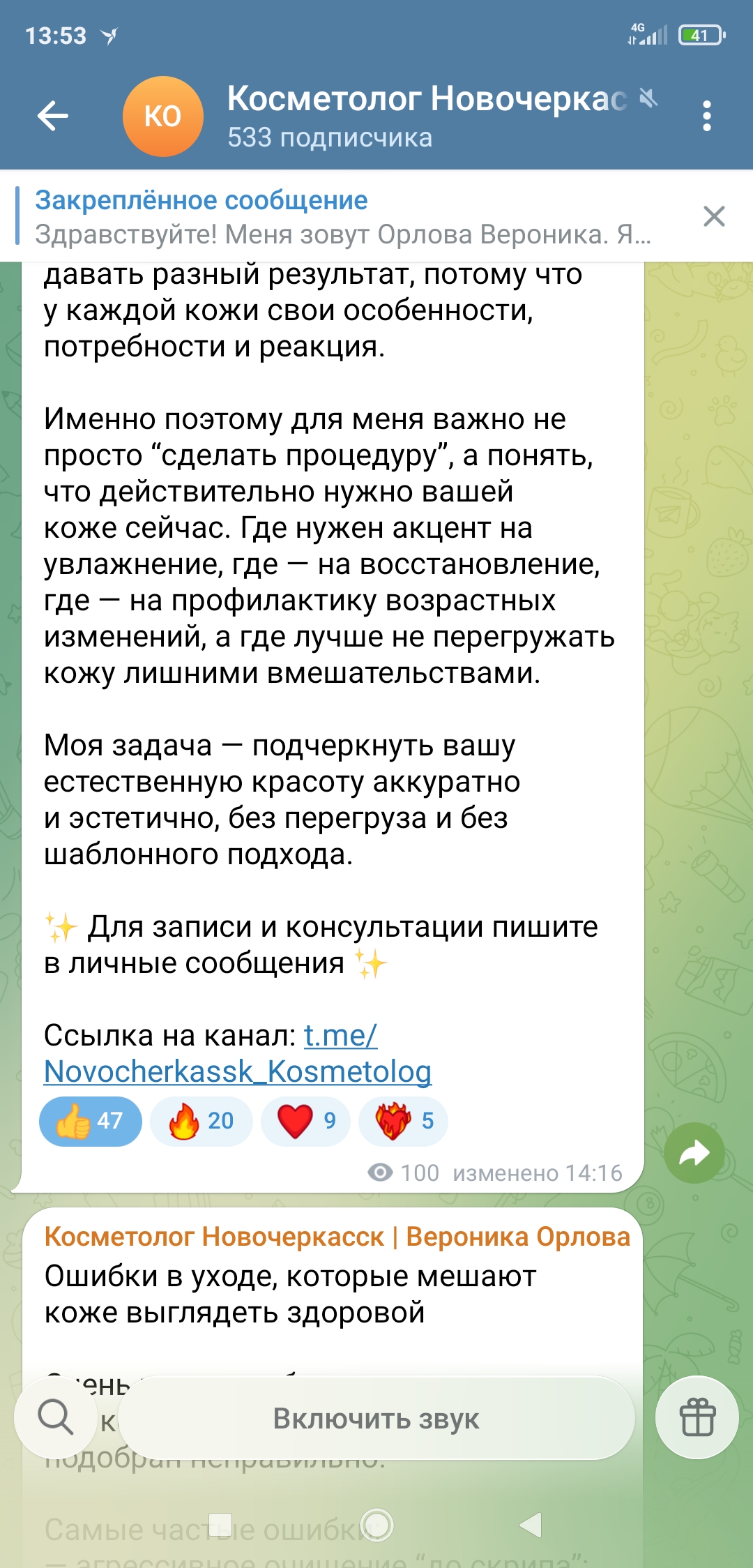Open the t.me/Novocherkassk_Kosmetolog link
This screenshot has width=753, height=1568.
pos(237,1071)
